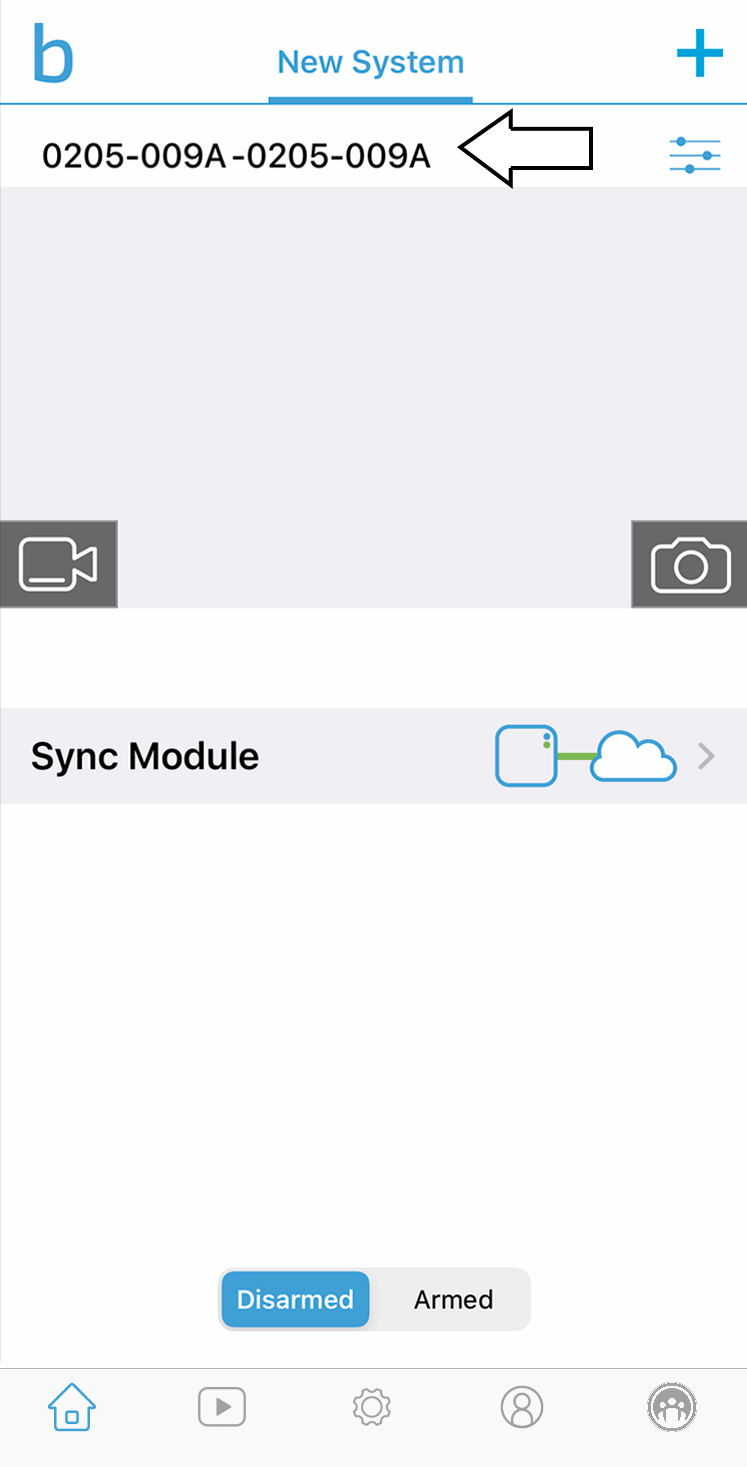The height and width of the screenshot is (1467, 747).
Task: Select the New System tab
Action: point(370,62)
